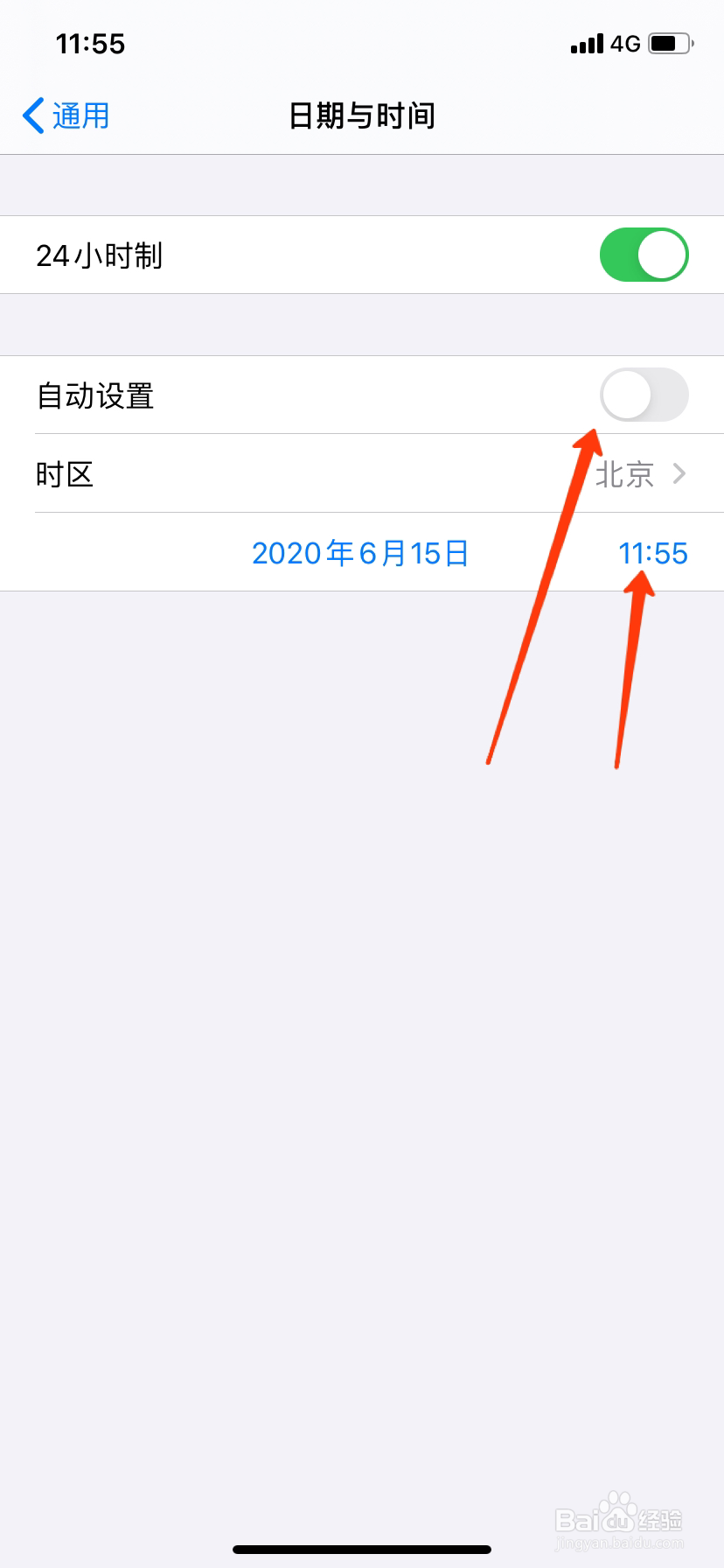Disable the 24小时制 switch

tap(644, 254)
